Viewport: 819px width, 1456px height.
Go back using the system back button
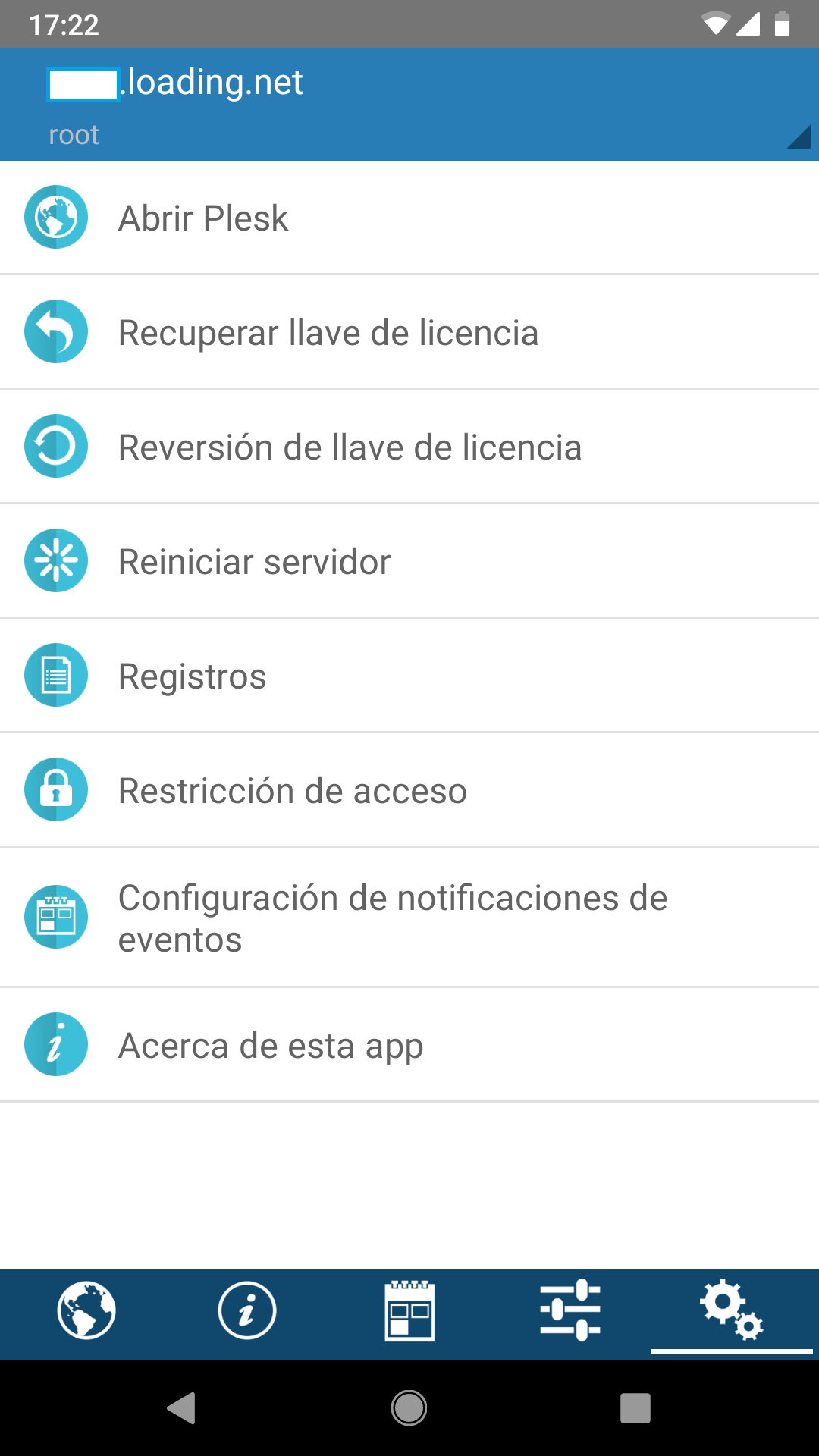coord(181,1408)
